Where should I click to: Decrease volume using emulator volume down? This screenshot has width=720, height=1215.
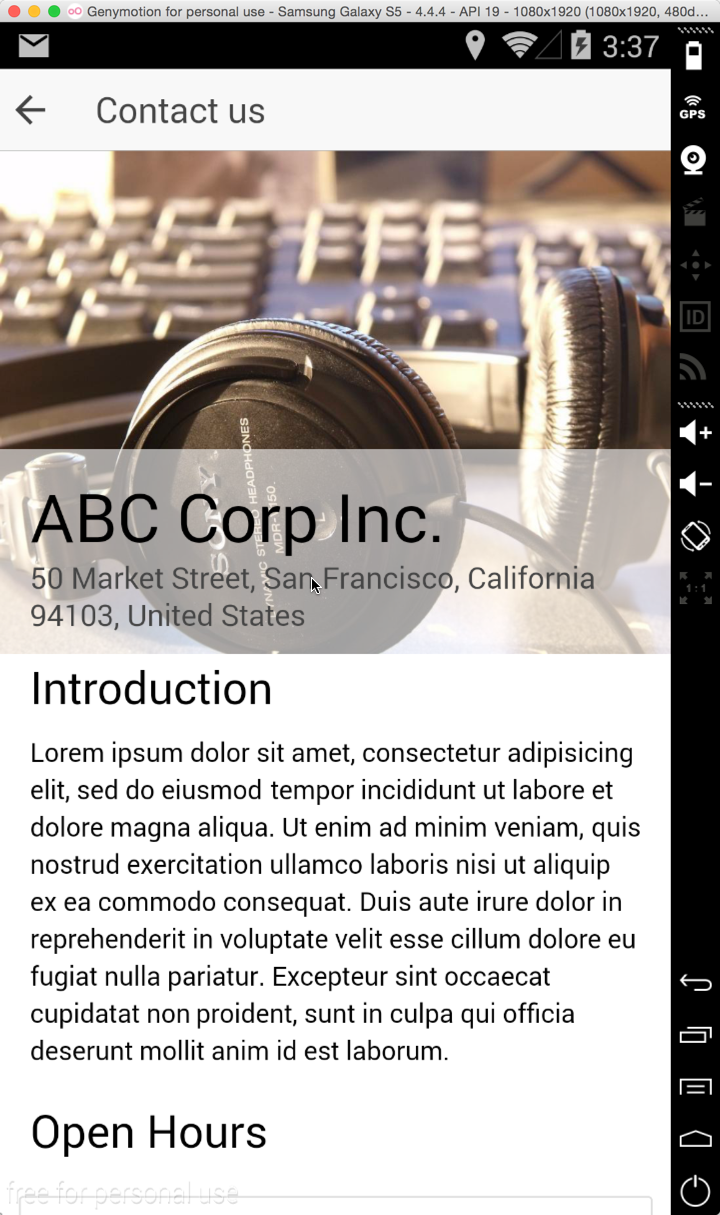click(x=694, y=485)
